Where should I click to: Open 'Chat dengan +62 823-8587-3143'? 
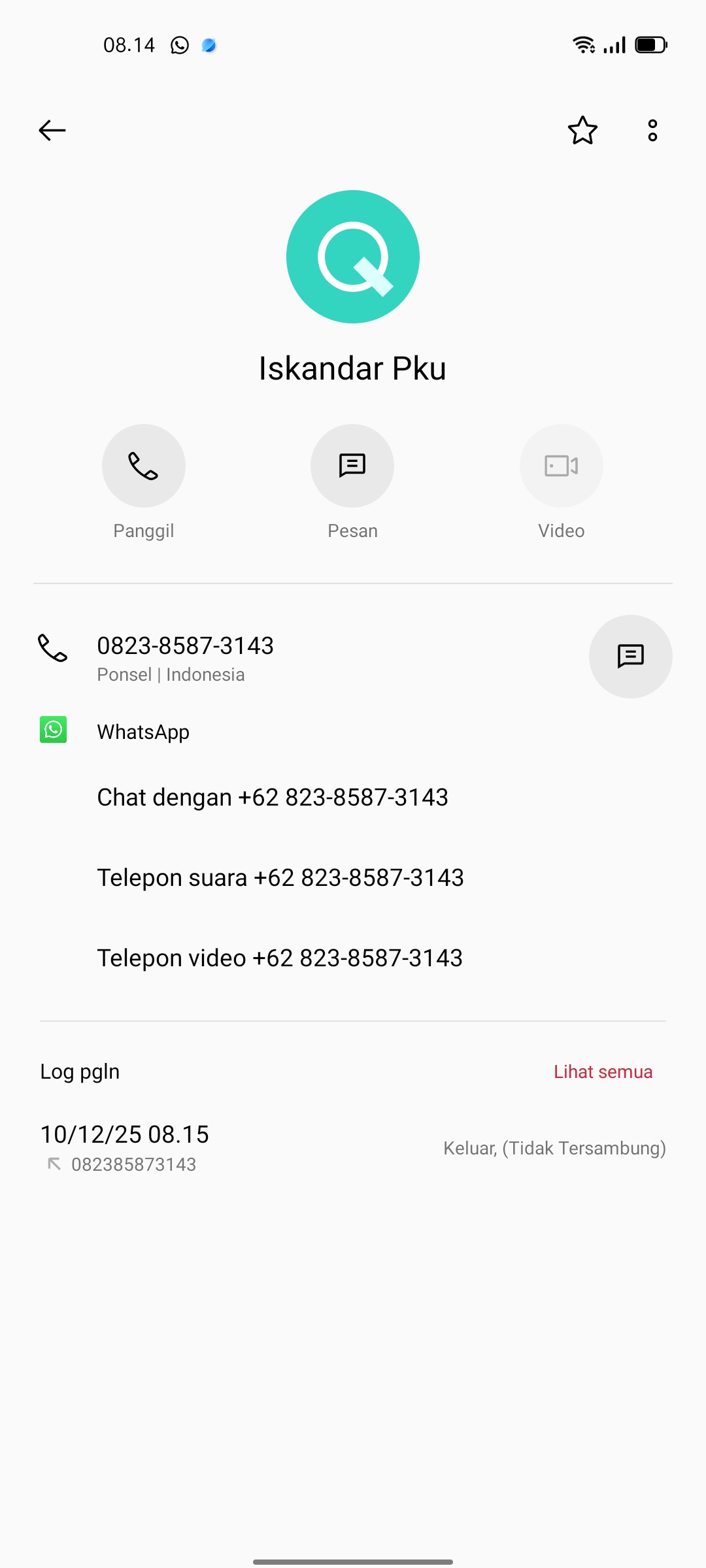tap(272, 797)
